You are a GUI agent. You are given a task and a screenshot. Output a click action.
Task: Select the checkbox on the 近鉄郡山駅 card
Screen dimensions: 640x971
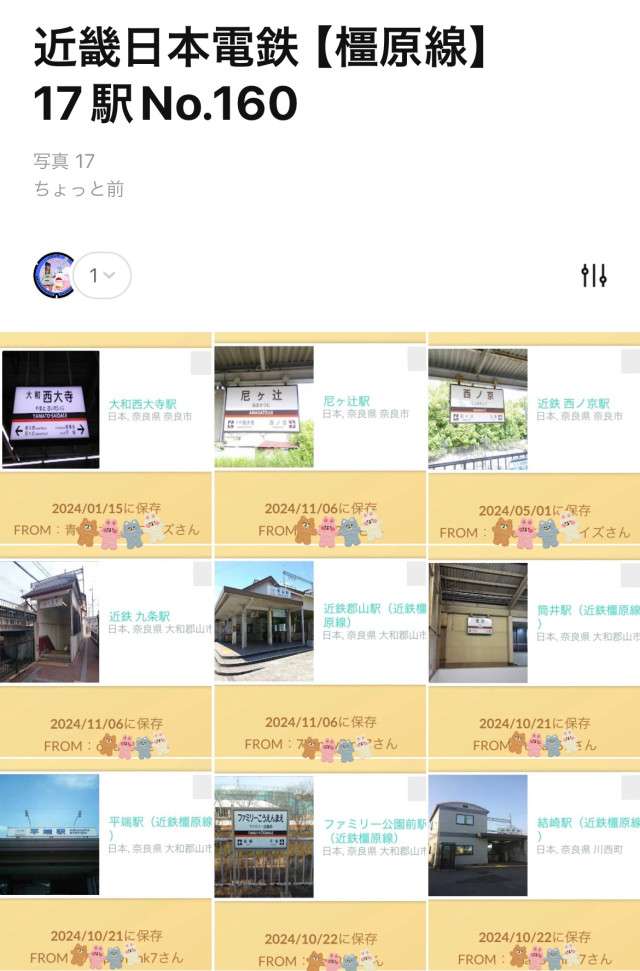click(x=416, y=574)
